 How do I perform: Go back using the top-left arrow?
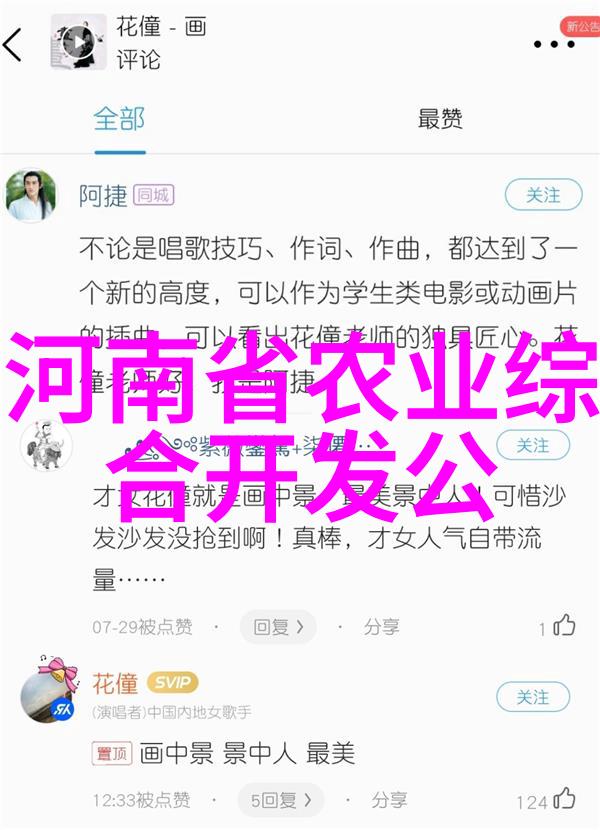(x=15, y=45)
